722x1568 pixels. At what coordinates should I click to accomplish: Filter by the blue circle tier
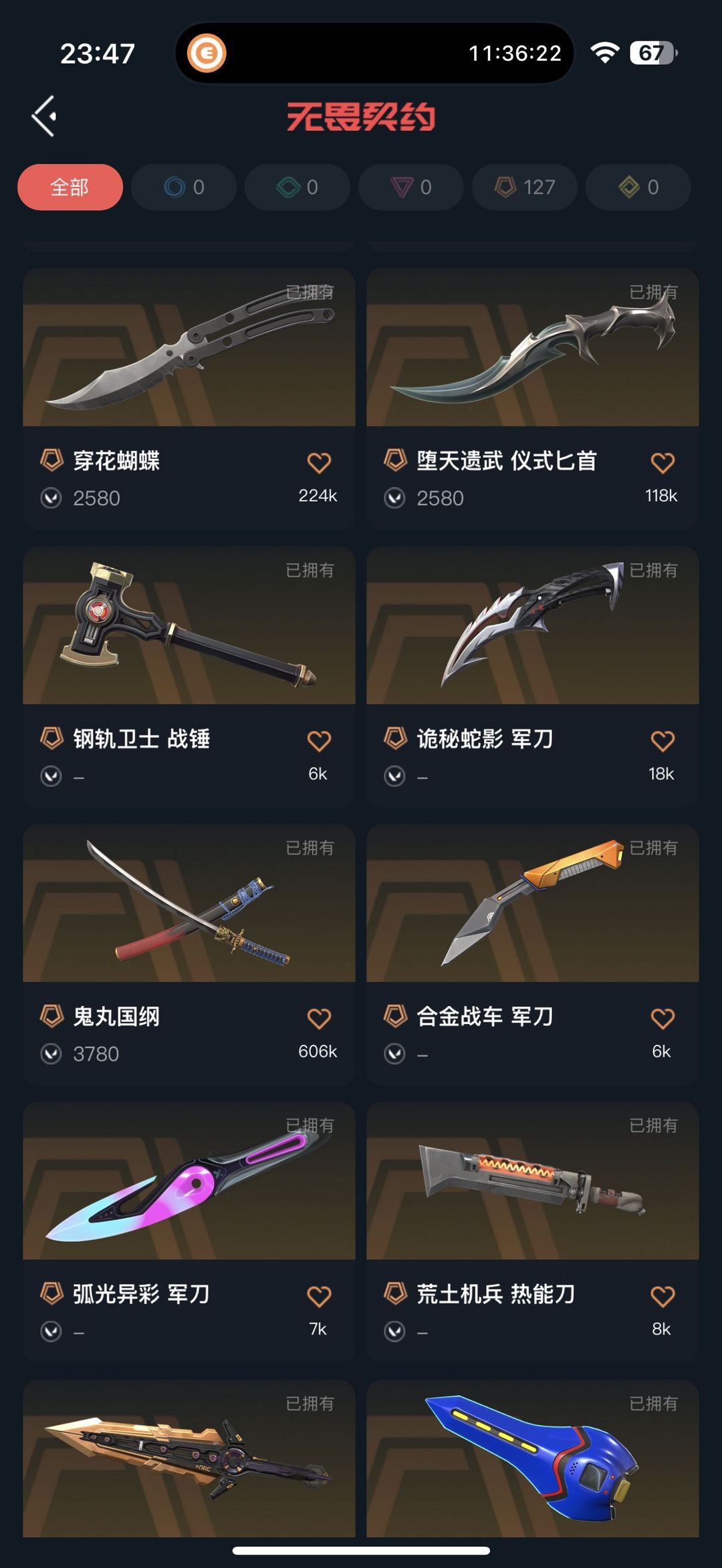[x=184, y=187]
